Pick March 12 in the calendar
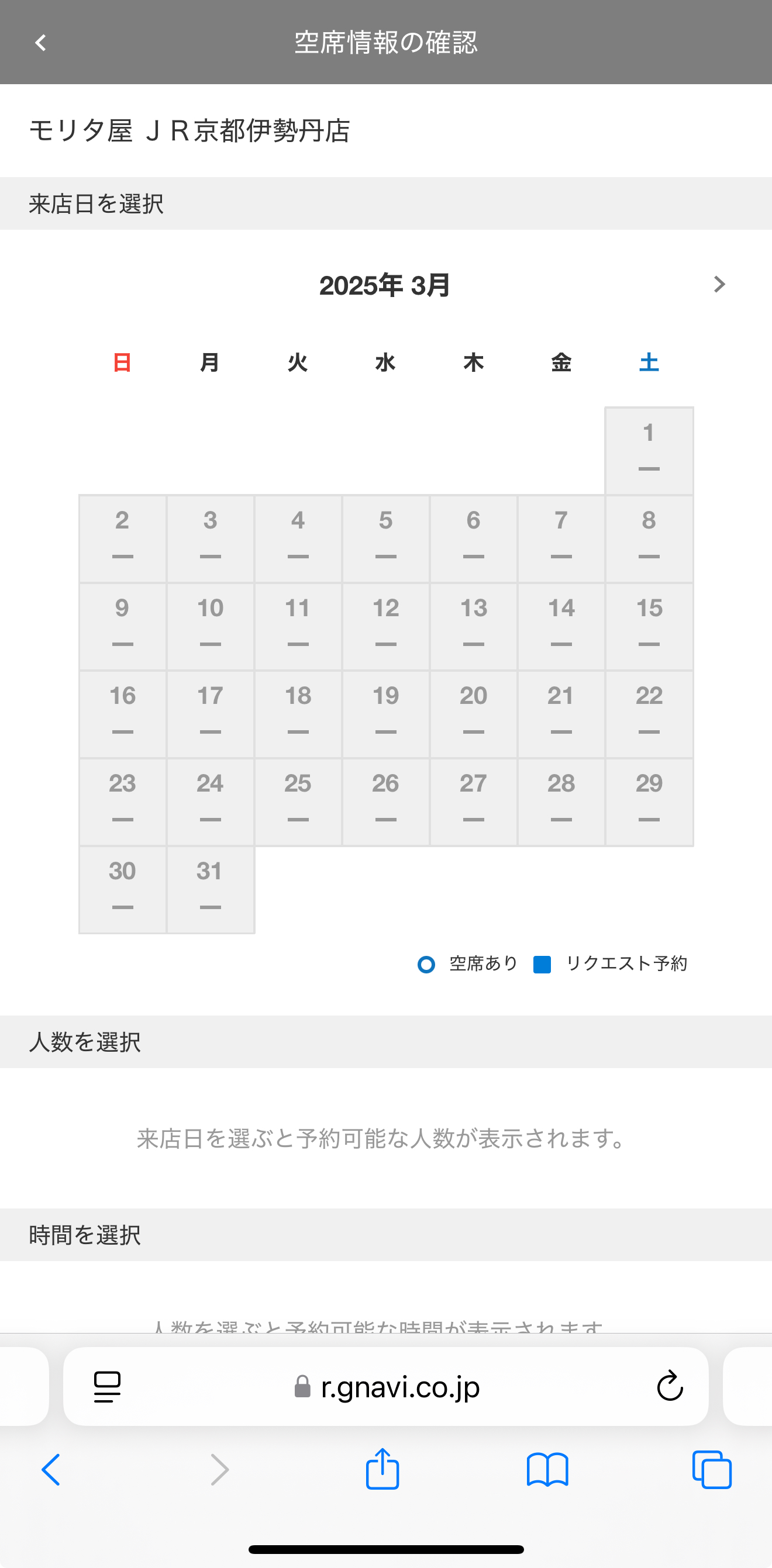 pyautogui.click(x=385, y=626)
